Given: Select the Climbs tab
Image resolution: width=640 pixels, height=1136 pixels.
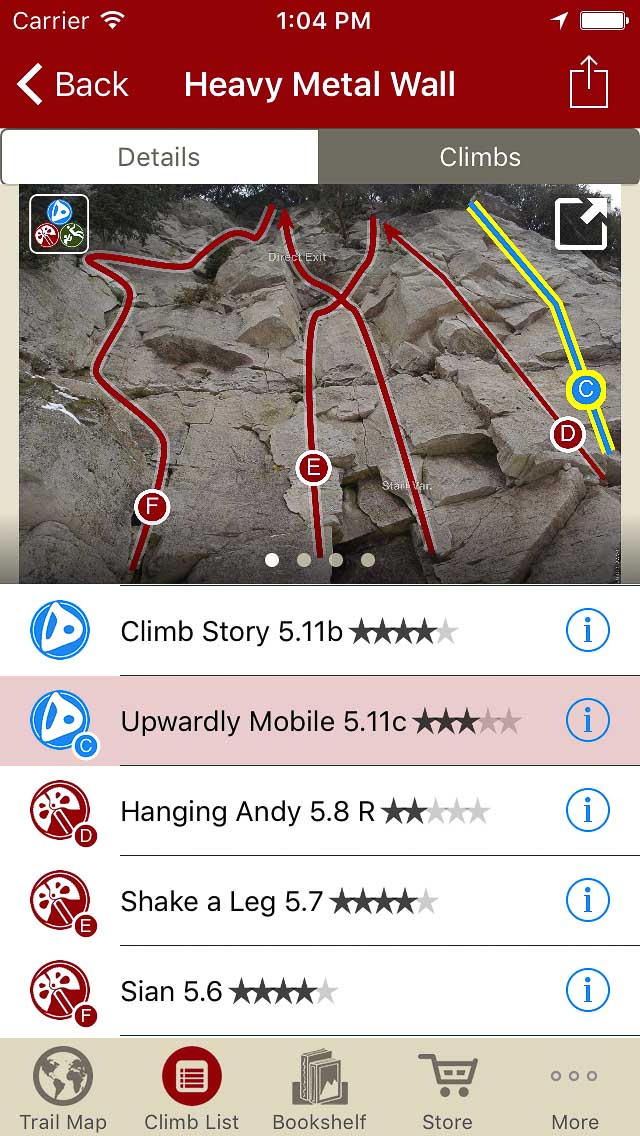Looking at the screenshot, I should (x=480, y=157).
